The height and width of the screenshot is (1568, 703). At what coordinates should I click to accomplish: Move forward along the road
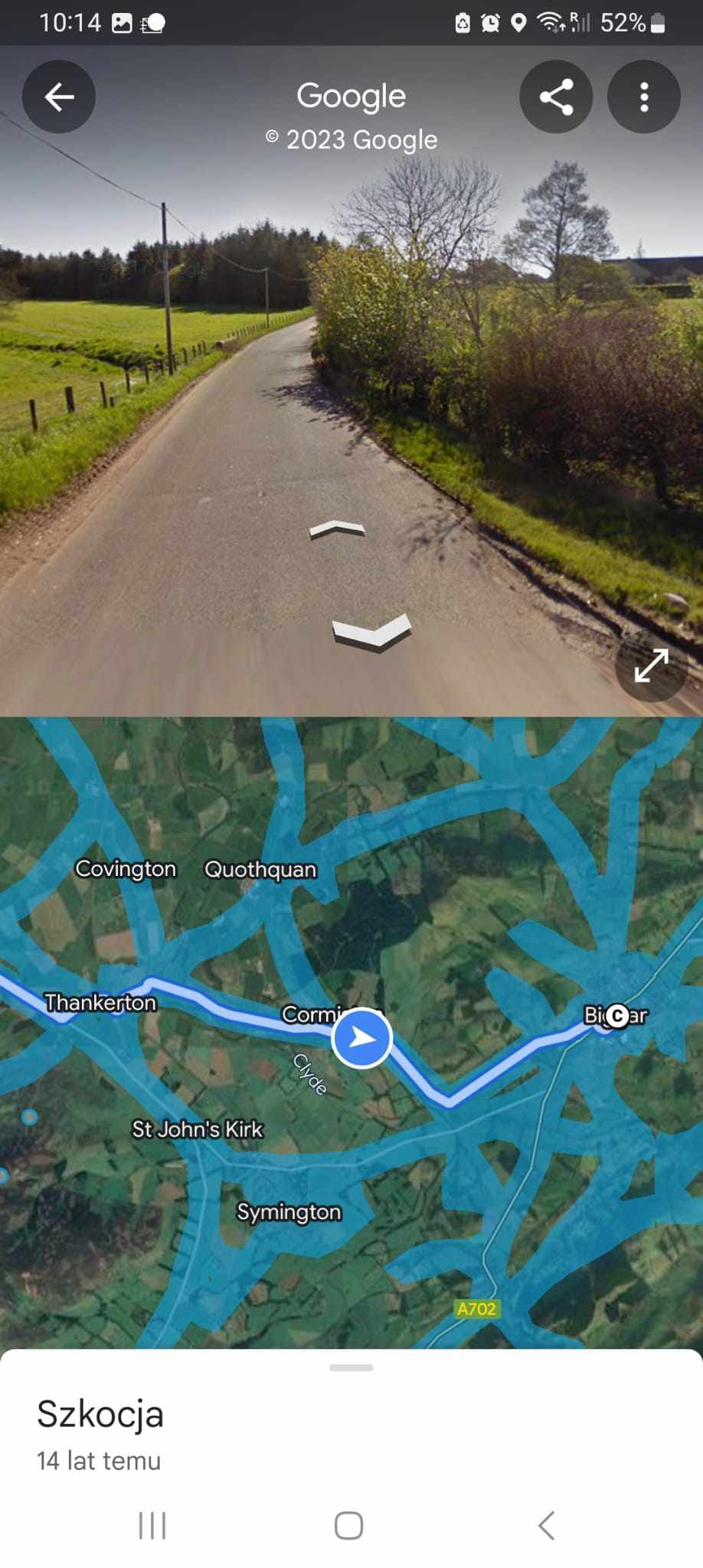(337, 528)
